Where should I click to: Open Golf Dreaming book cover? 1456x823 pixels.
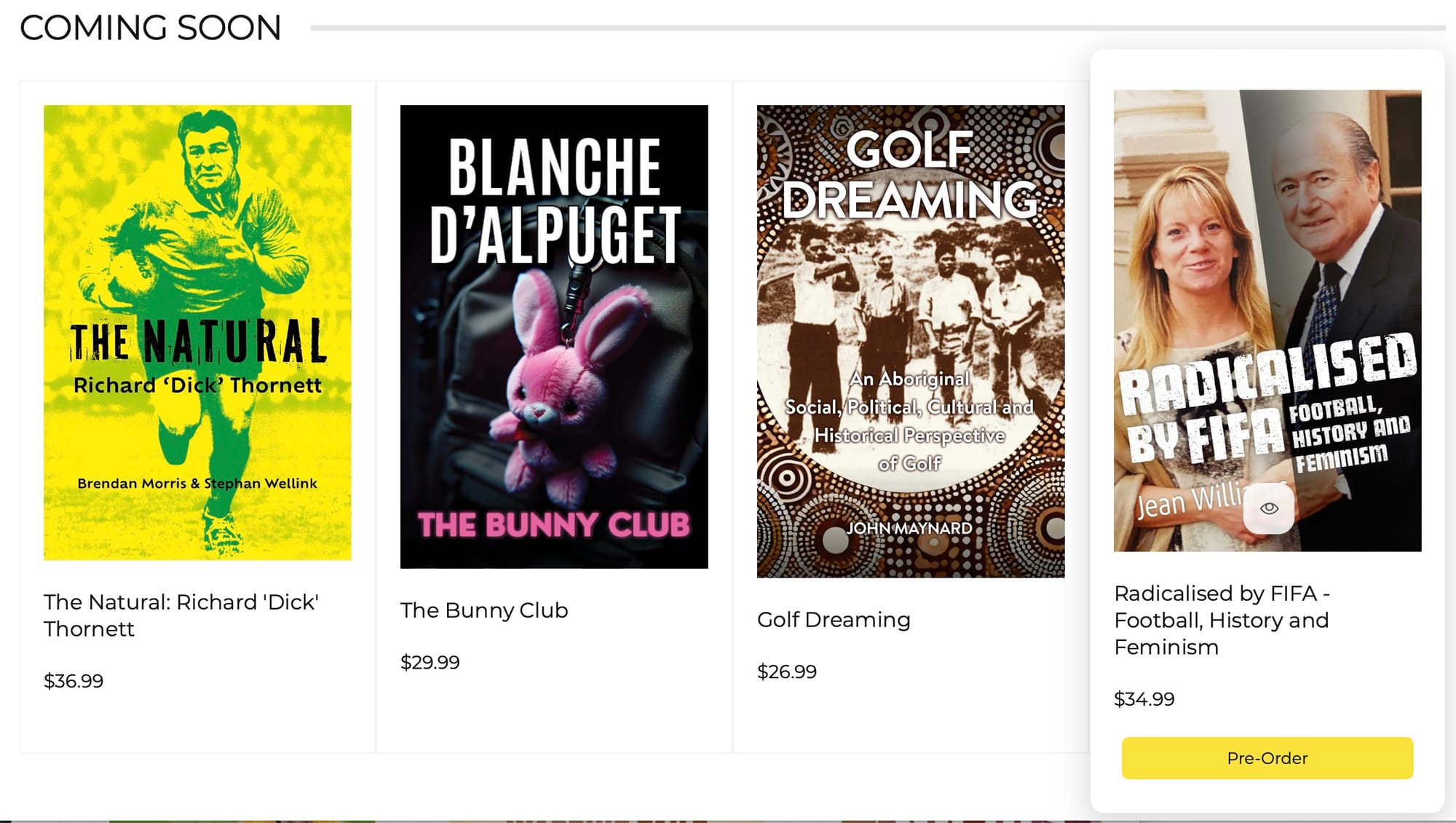click(x=911, y=341)
